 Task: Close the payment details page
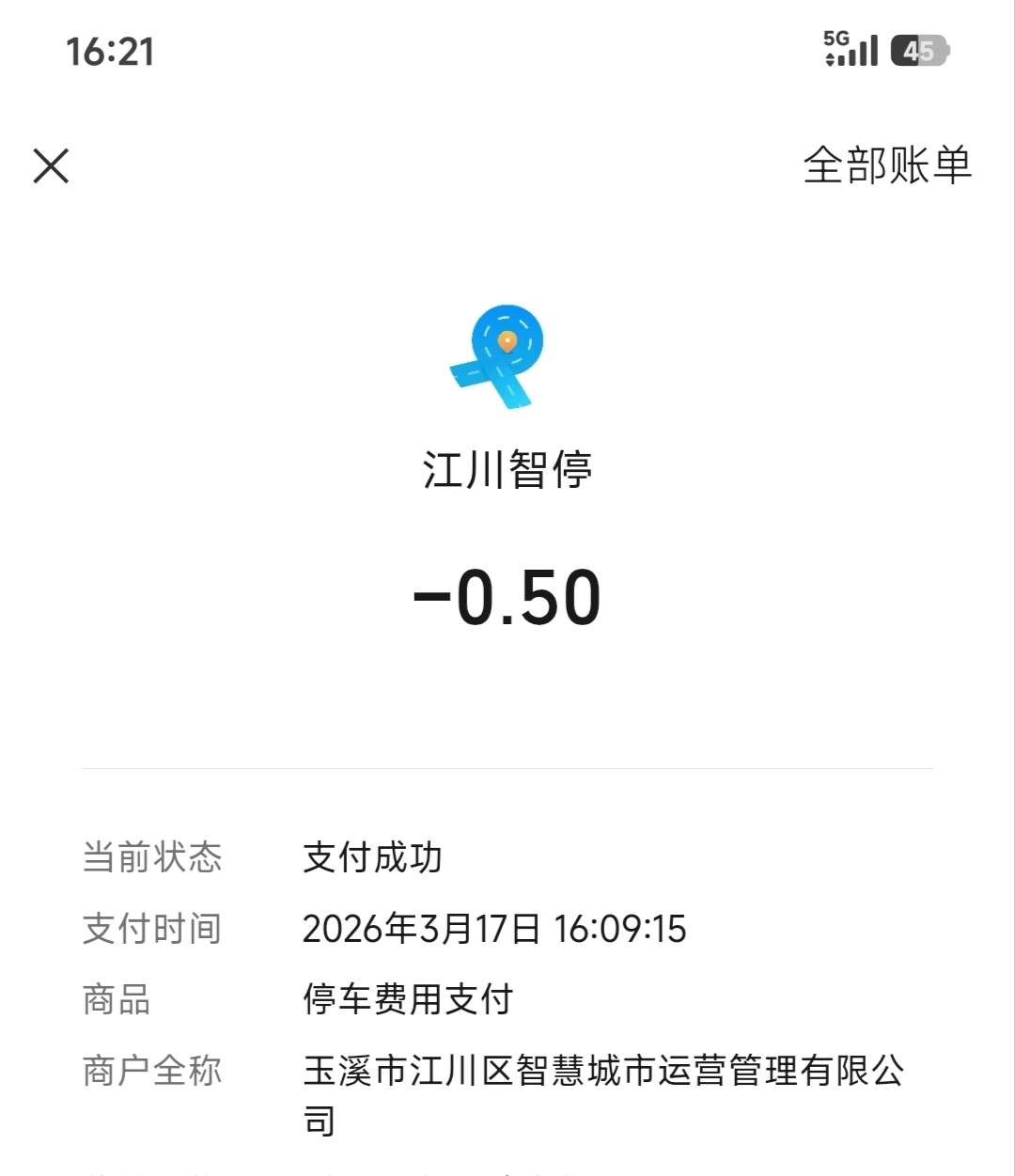tap(51, 165)
